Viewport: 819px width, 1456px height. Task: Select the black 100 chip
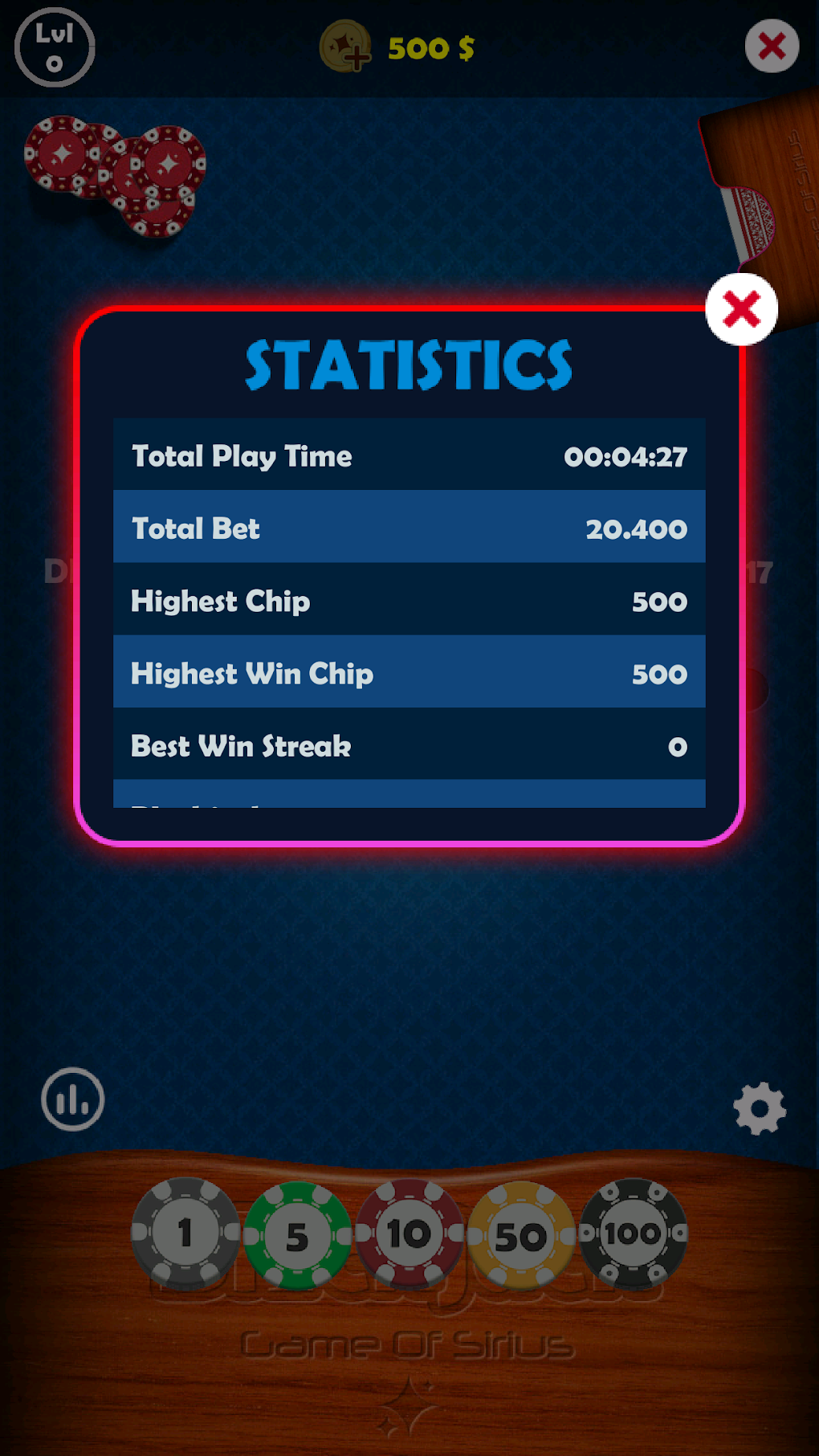coord(633,1233)
